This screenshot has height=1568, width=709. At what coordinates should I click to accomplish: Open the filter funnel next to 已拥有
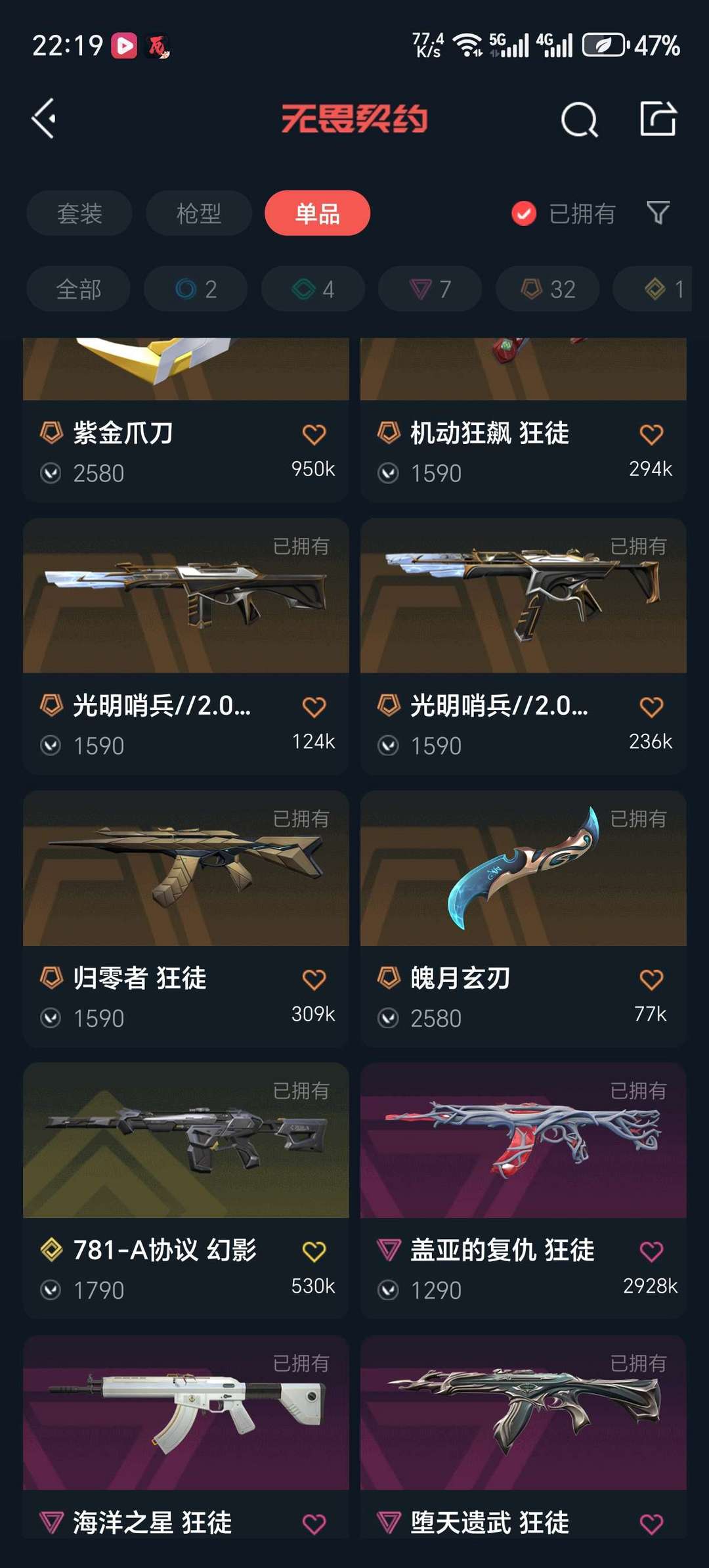(658, 213)
